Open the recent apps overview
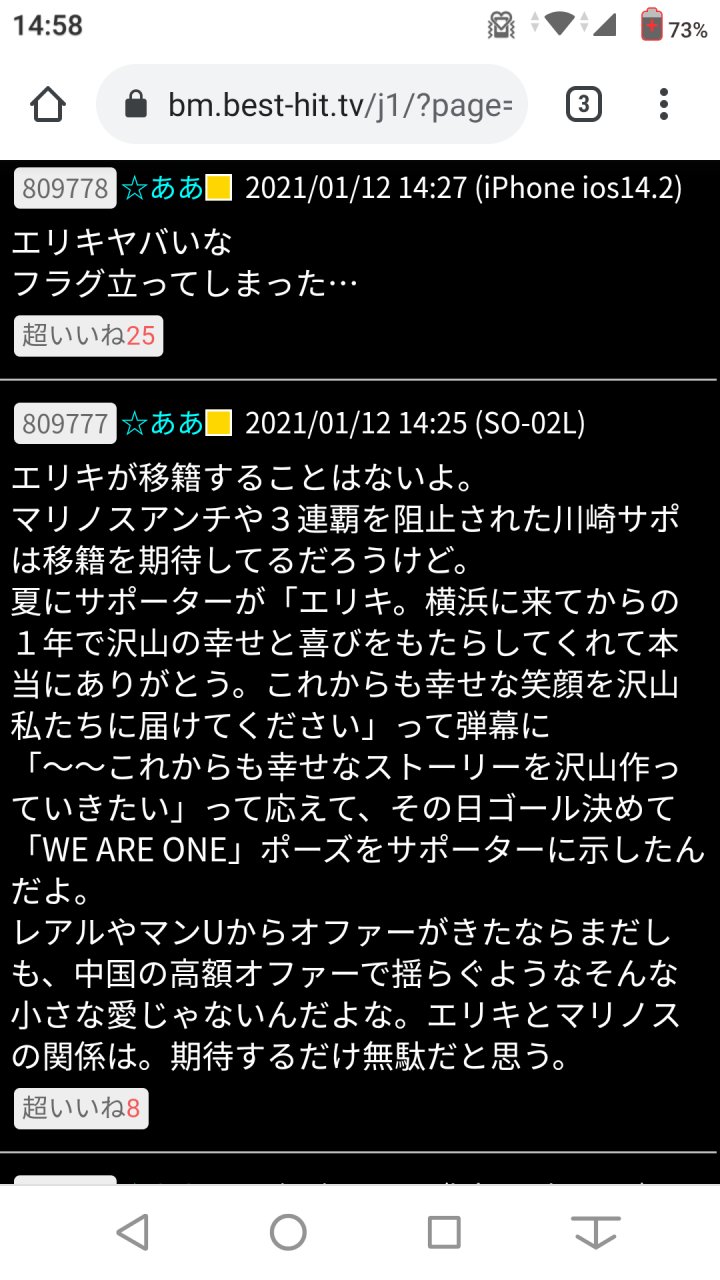720x1280 pixels. [444, 1232]
